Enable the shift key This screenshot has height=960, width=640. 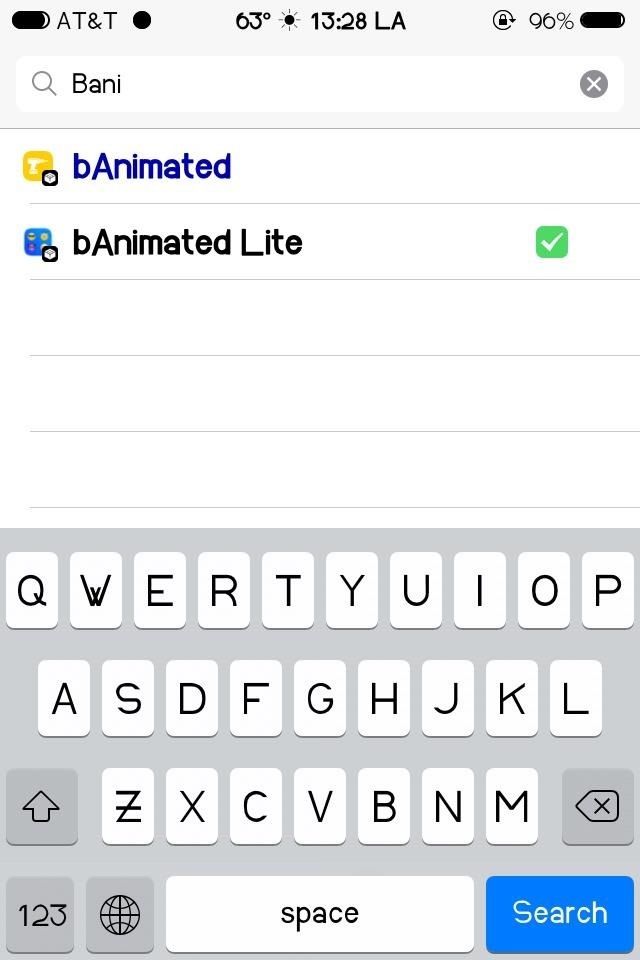click(42, 806)
